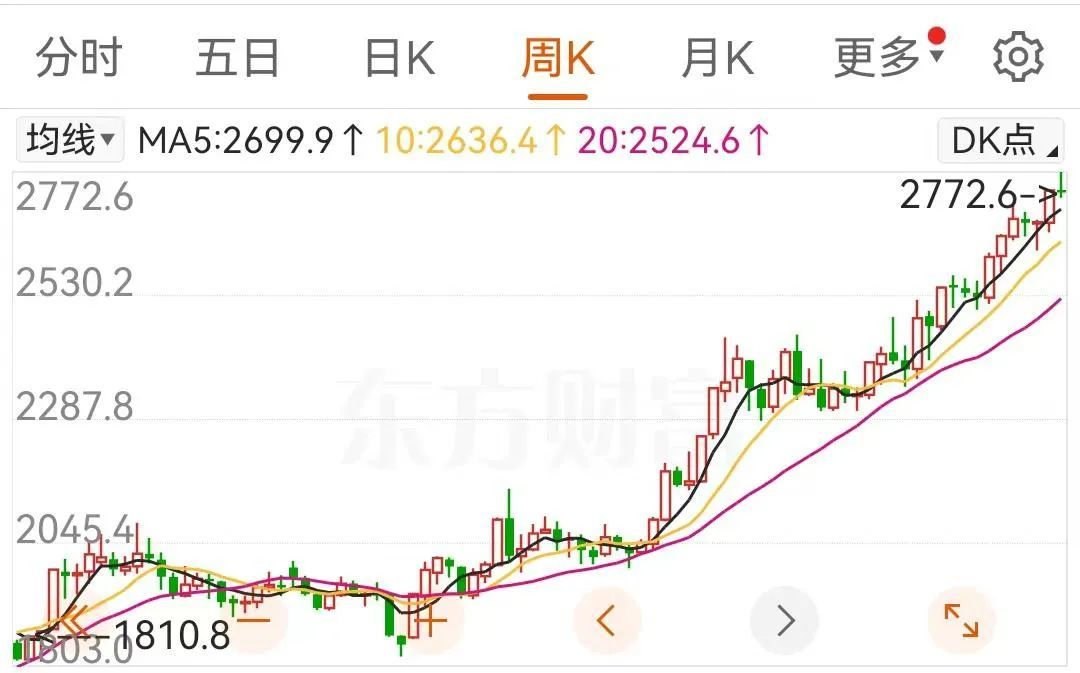Open chart settings gear
The image size is (1080, 673).
click(1018, 56)
